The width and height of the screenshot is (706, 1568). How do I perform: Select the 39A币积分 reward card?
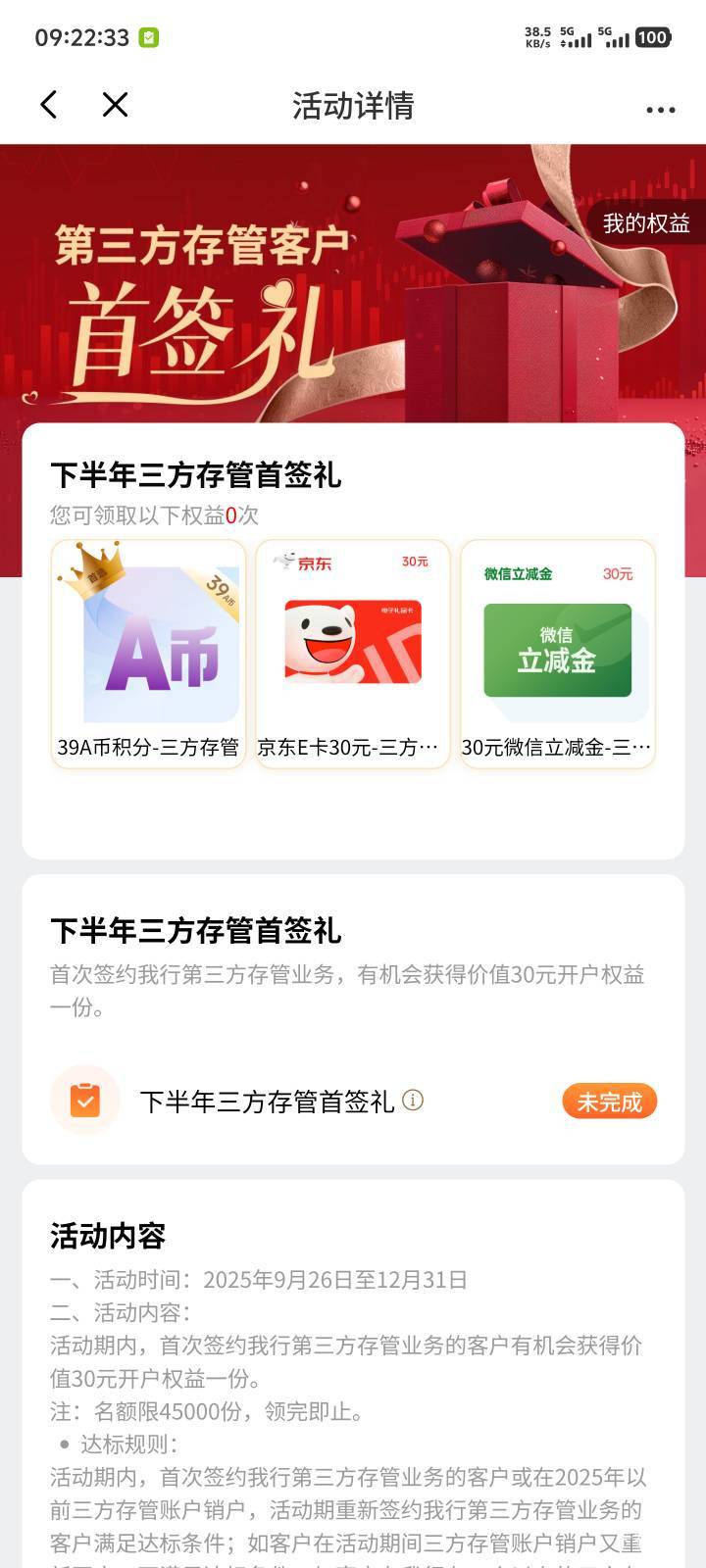148,654
